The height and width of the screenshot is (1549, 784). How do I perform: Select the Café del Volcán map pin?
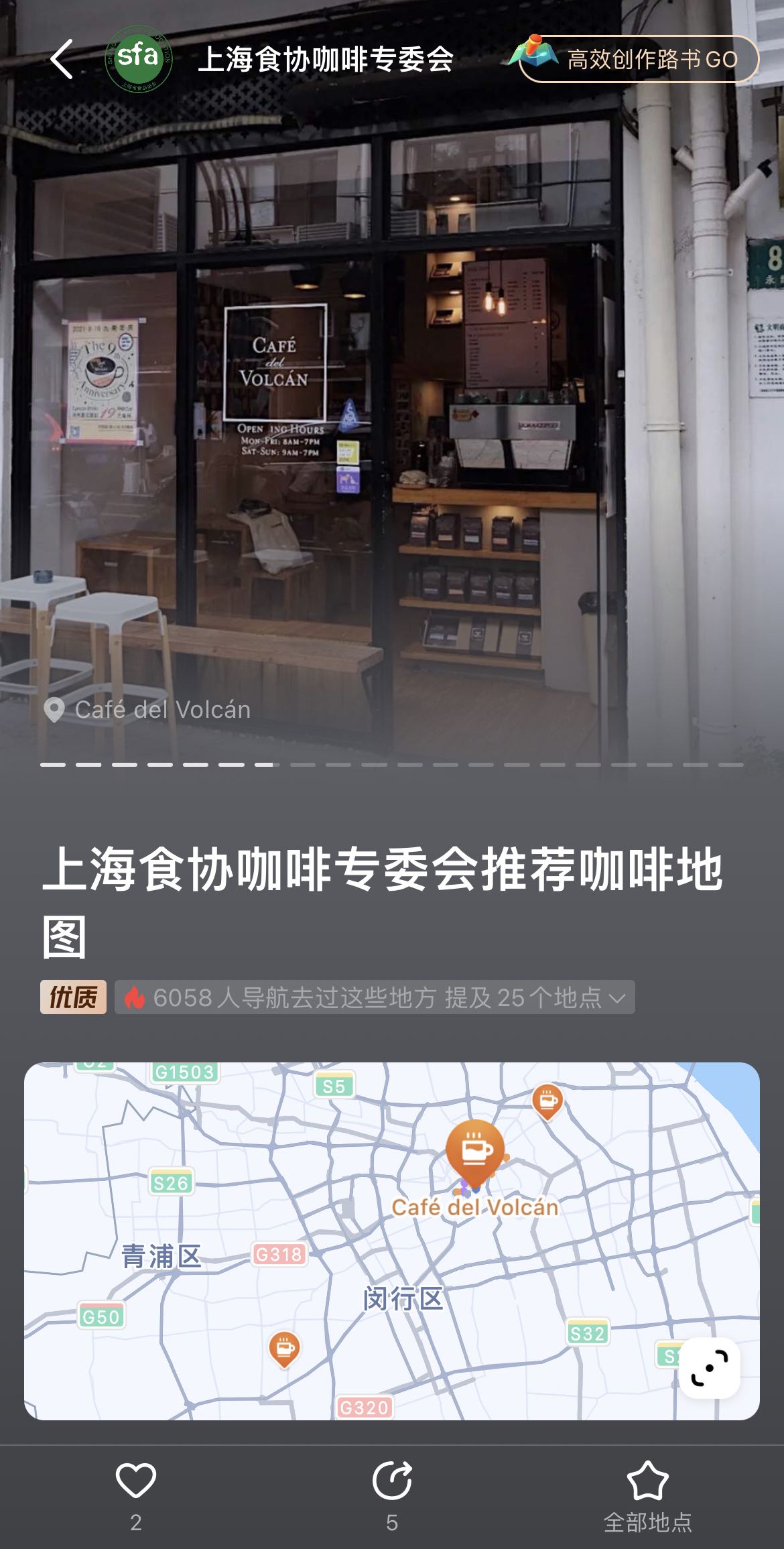[x=475, y=1154]
